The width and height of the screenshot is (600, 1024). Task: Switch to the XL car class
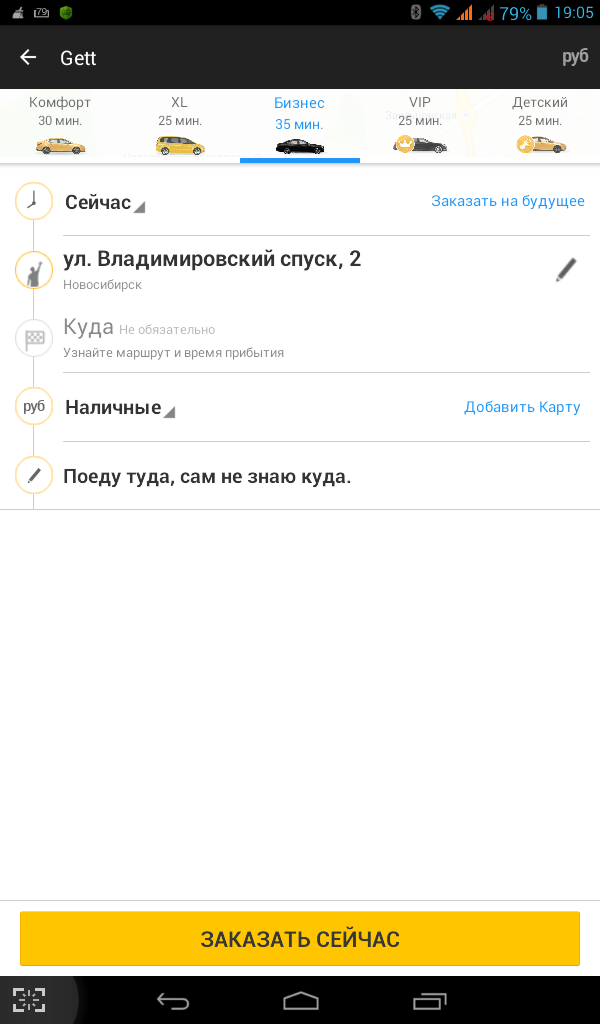180,125
